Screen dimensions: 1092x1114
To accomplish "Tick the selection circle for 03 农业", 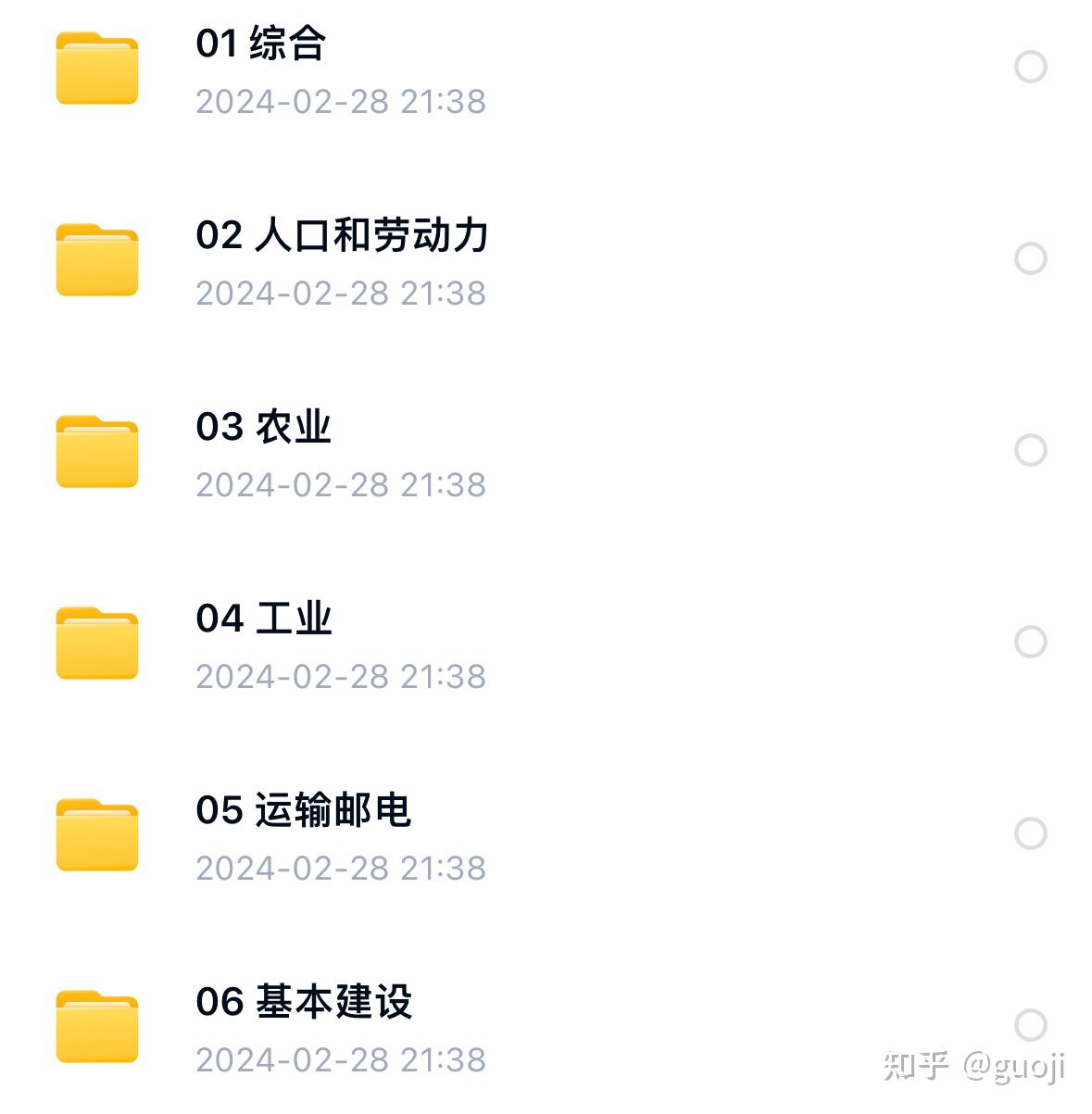I will 1030,450.
